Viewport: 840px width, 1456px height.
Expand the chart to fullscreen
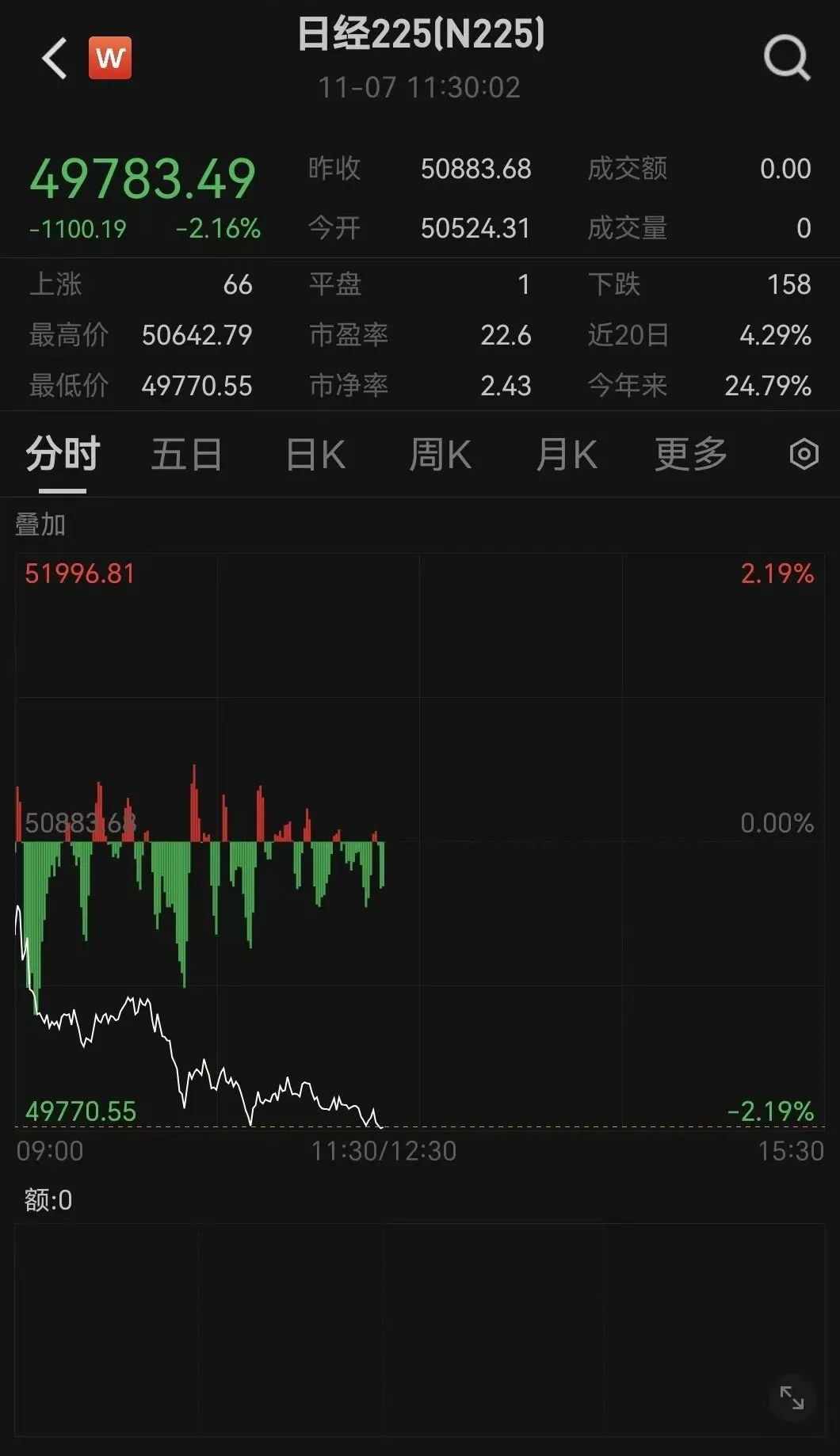792,1397
